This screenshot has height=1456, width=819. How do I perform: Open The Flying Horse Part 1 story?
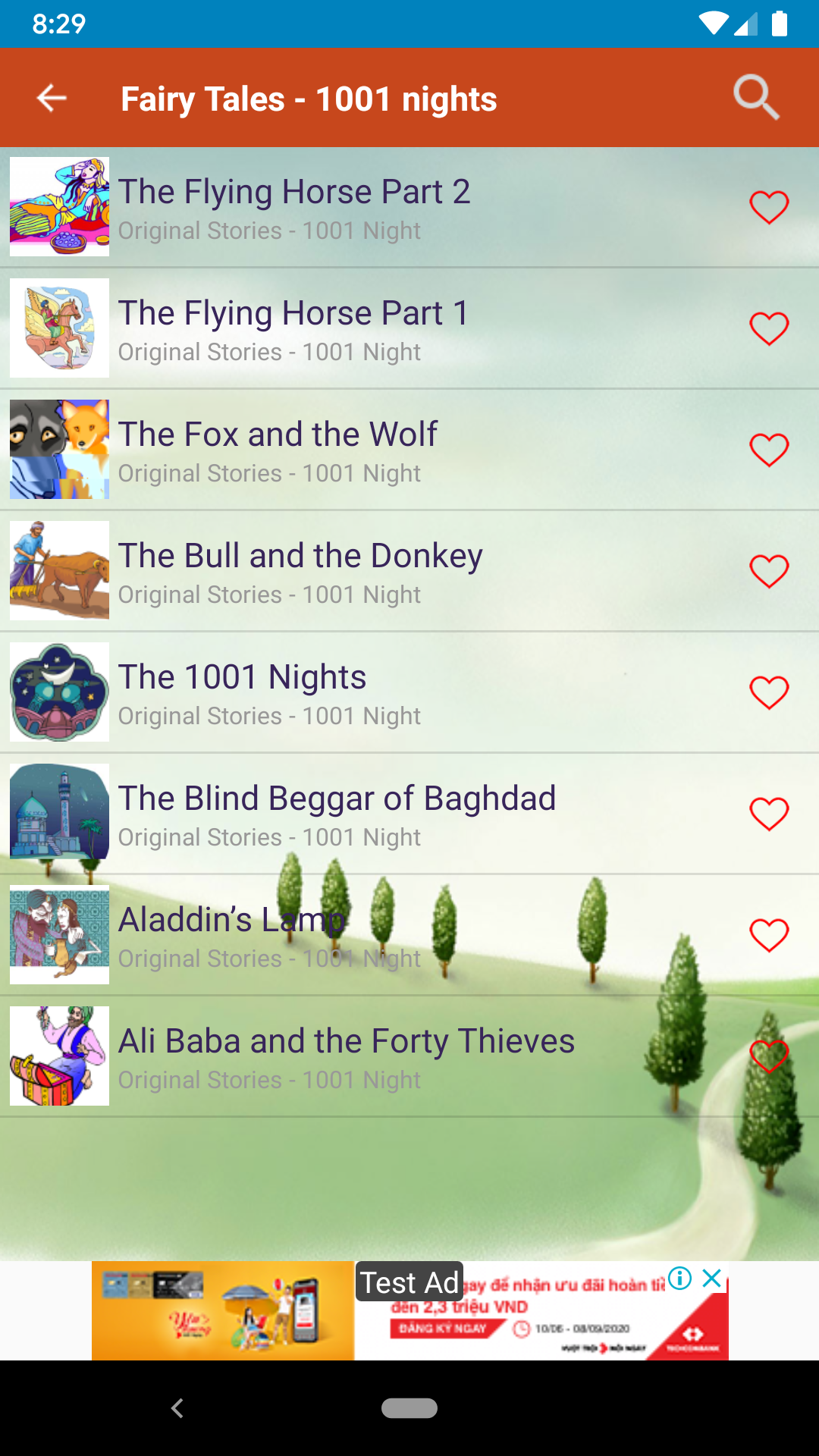(x=409, y=328)
